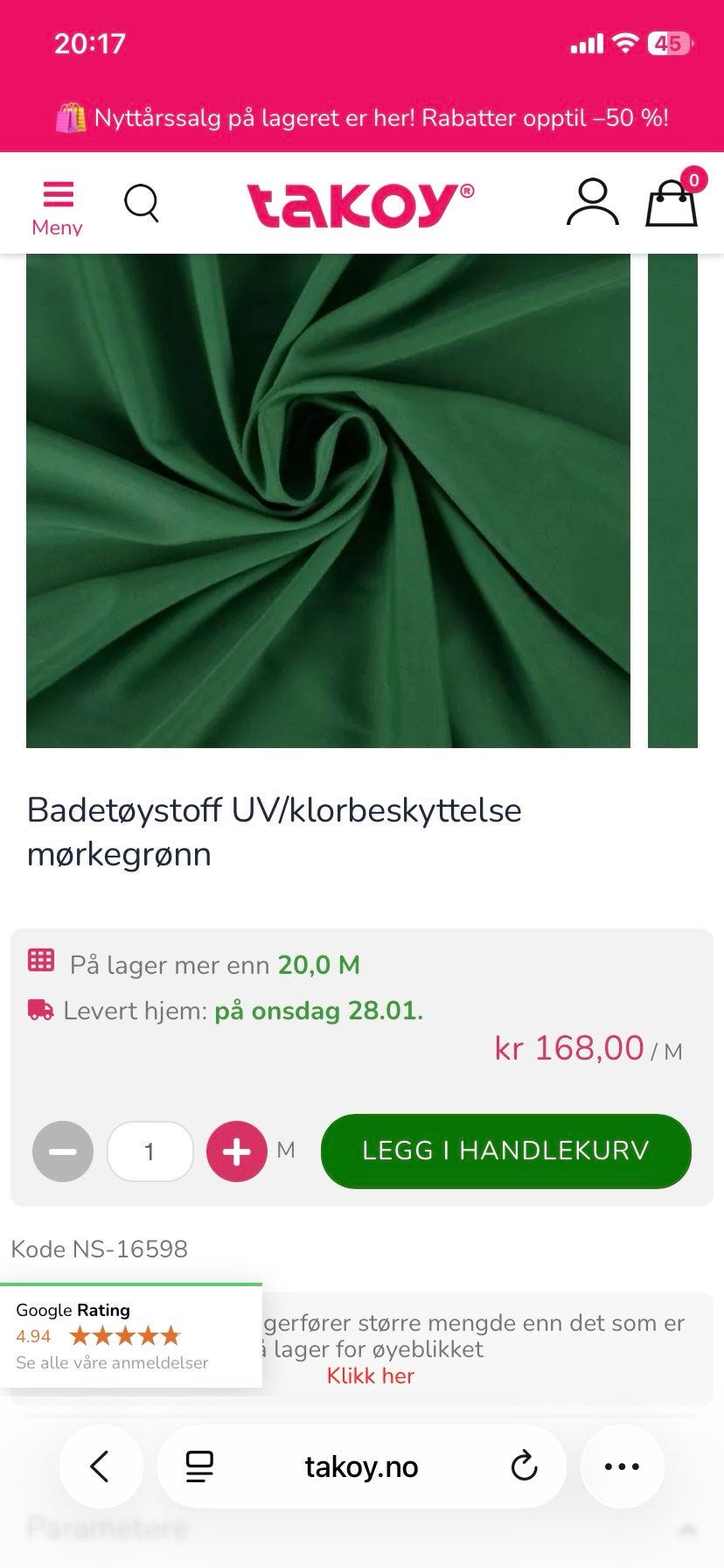This screenshot has height=1568, width=724.
Task: Click the stock availability grid icon
Action: (38, 962)
